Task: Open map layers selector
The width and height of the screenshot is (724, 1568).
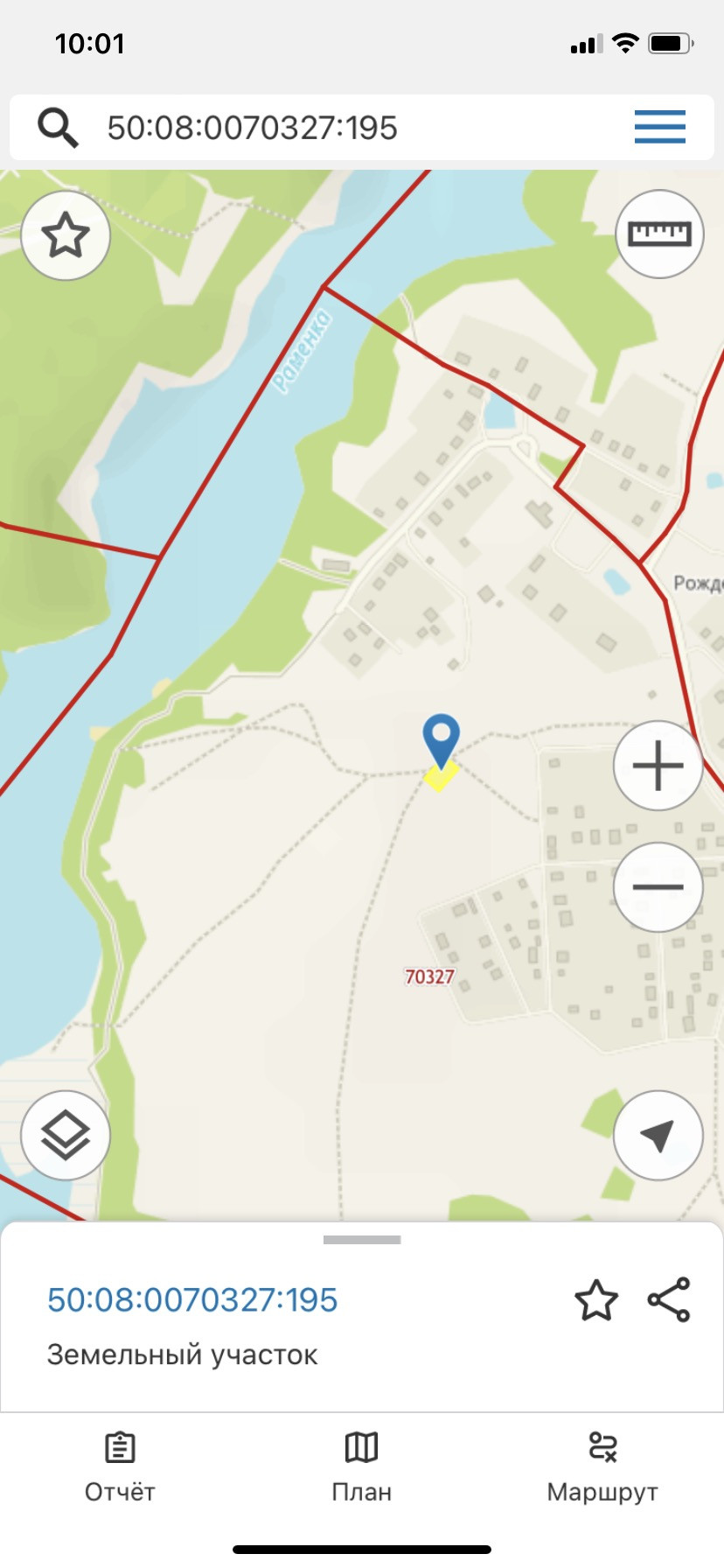Action: (x=66, y=1136)
